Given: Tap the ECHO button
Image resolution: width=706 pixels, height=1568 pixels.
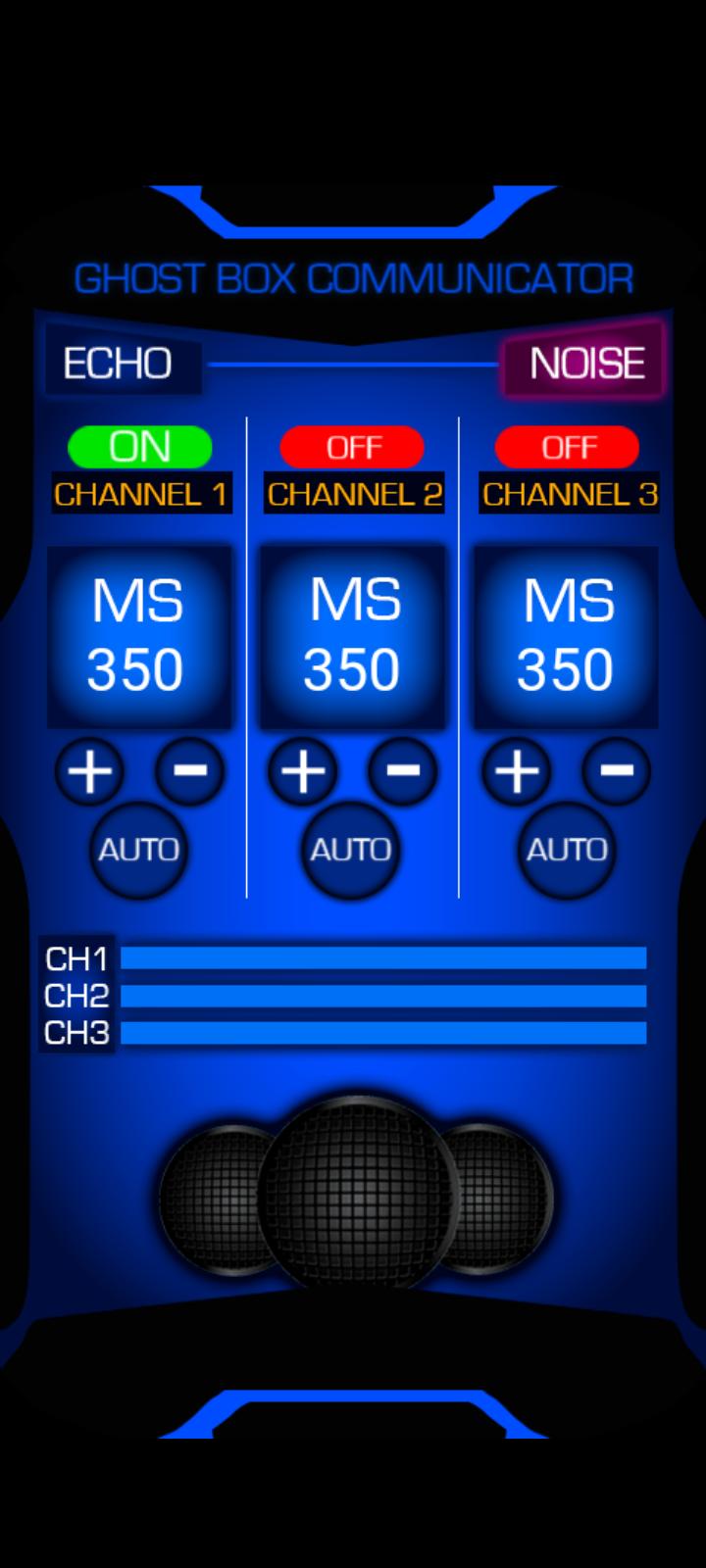Looking at the screenshot, I should 124,363.
